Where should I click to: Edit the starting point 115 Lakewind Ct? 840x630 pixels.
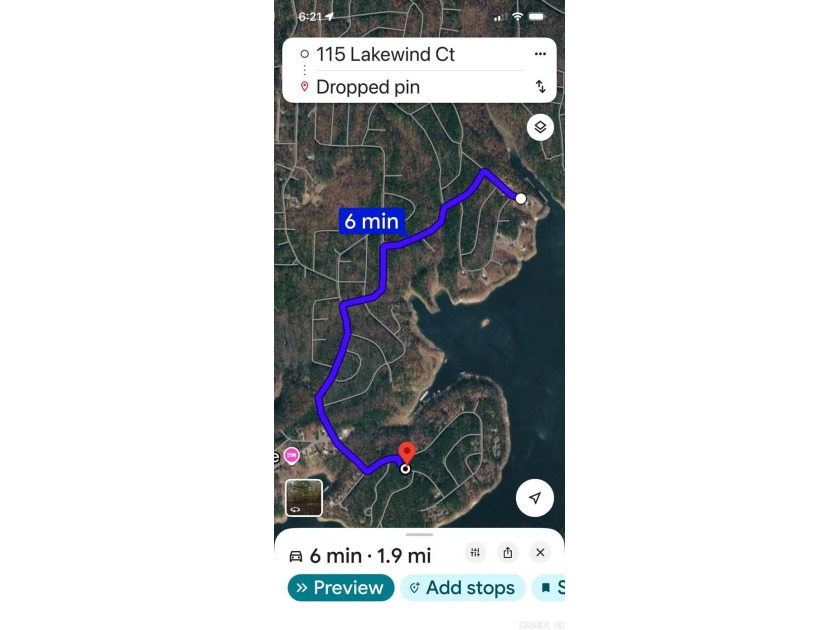click(x=385, y=55)
